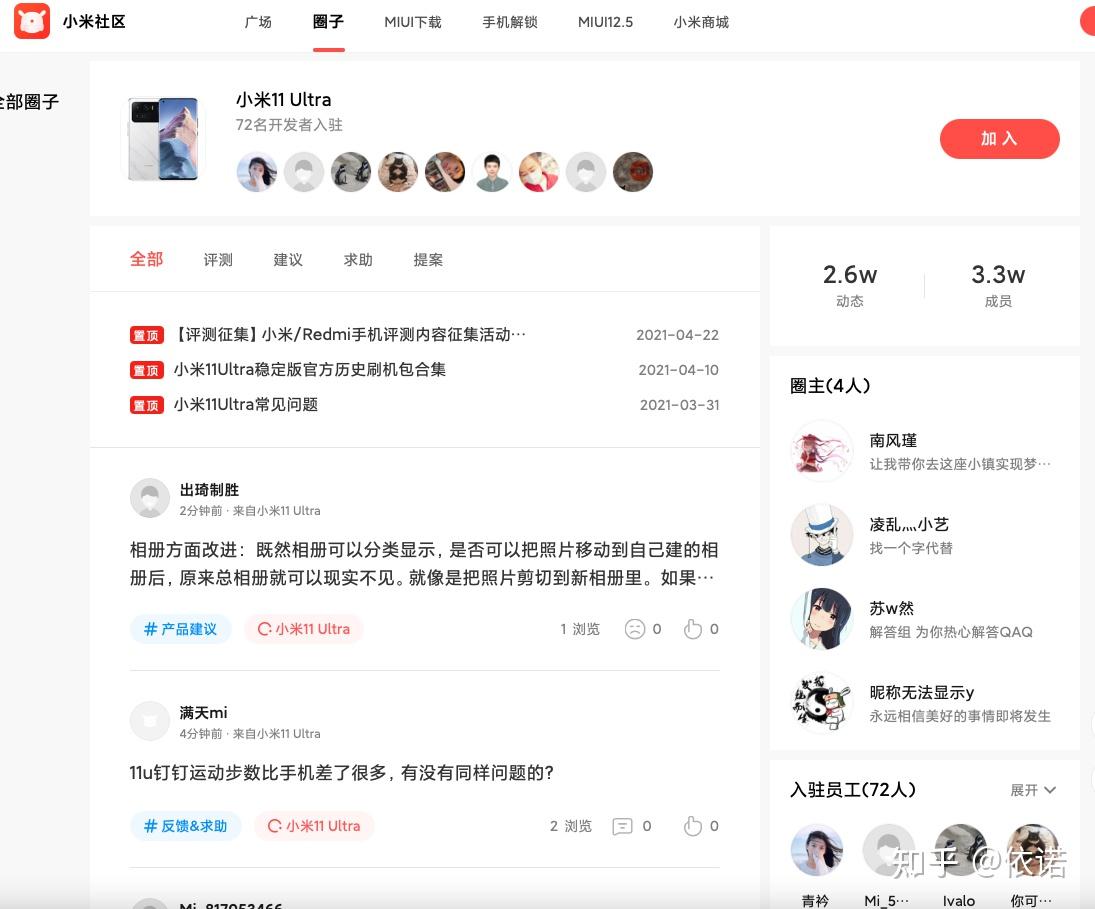Tap the 加入 button to join circle
The image size is (1095, 909).
(x=999, y=139)
